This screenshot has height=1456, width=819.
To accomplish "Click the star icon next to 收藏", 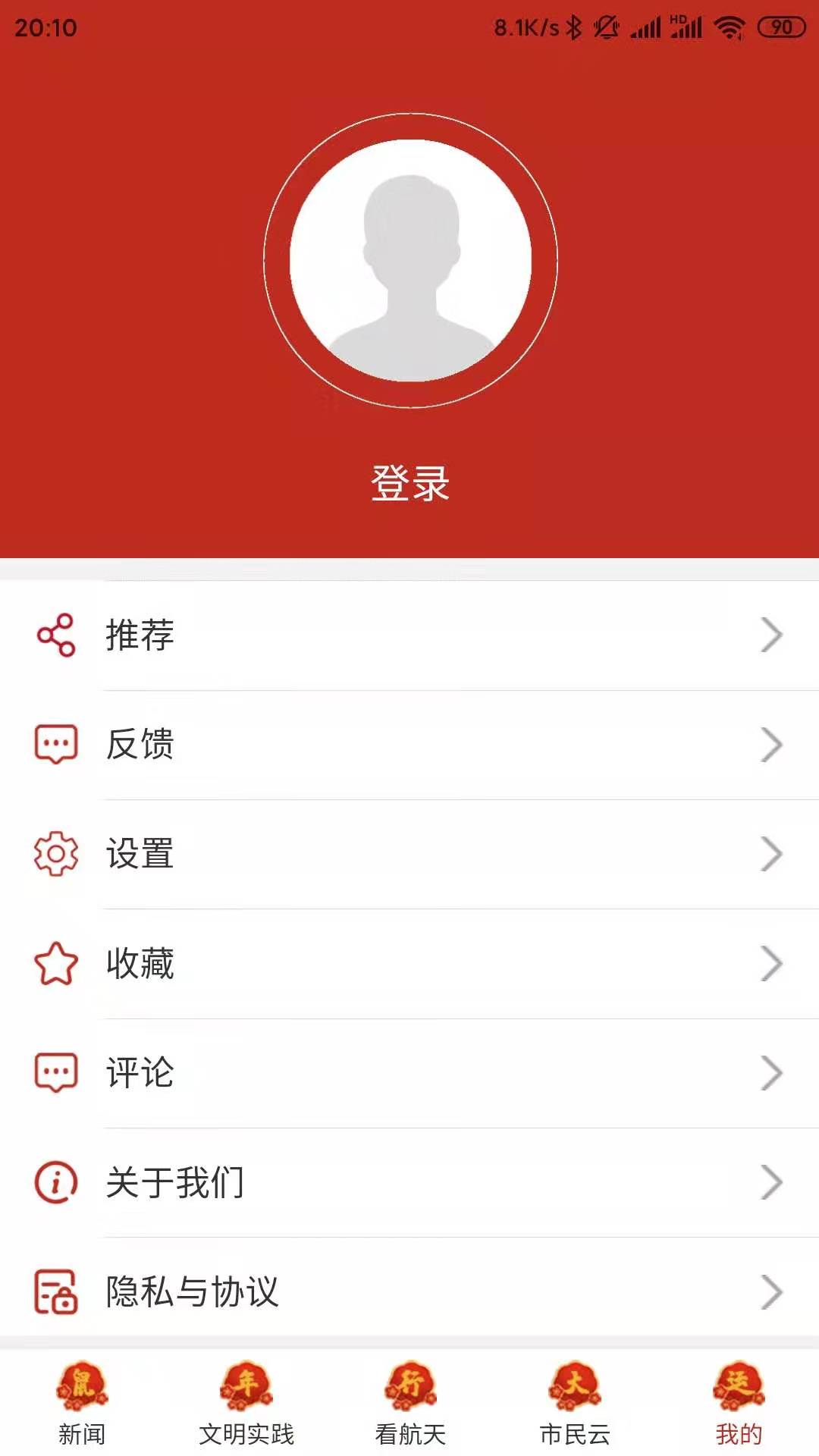I will pos(55,964).
